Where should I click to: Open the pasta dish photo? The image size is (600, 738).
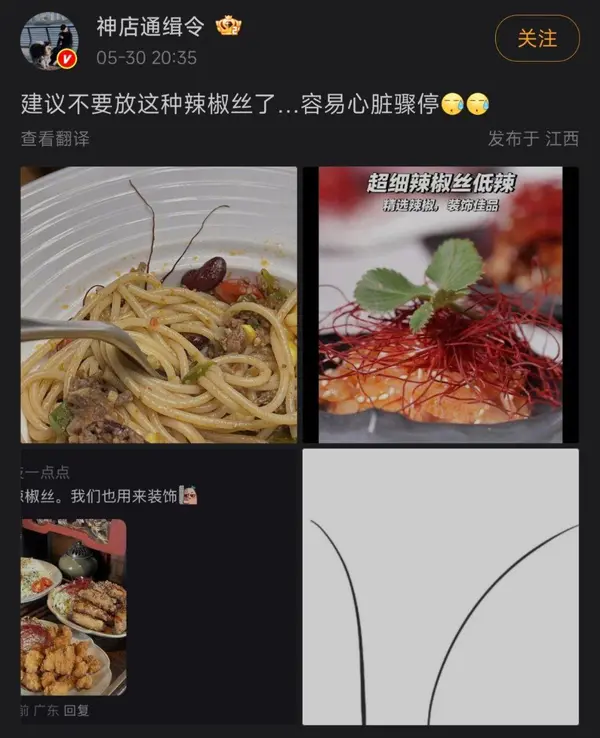[159, 304]
